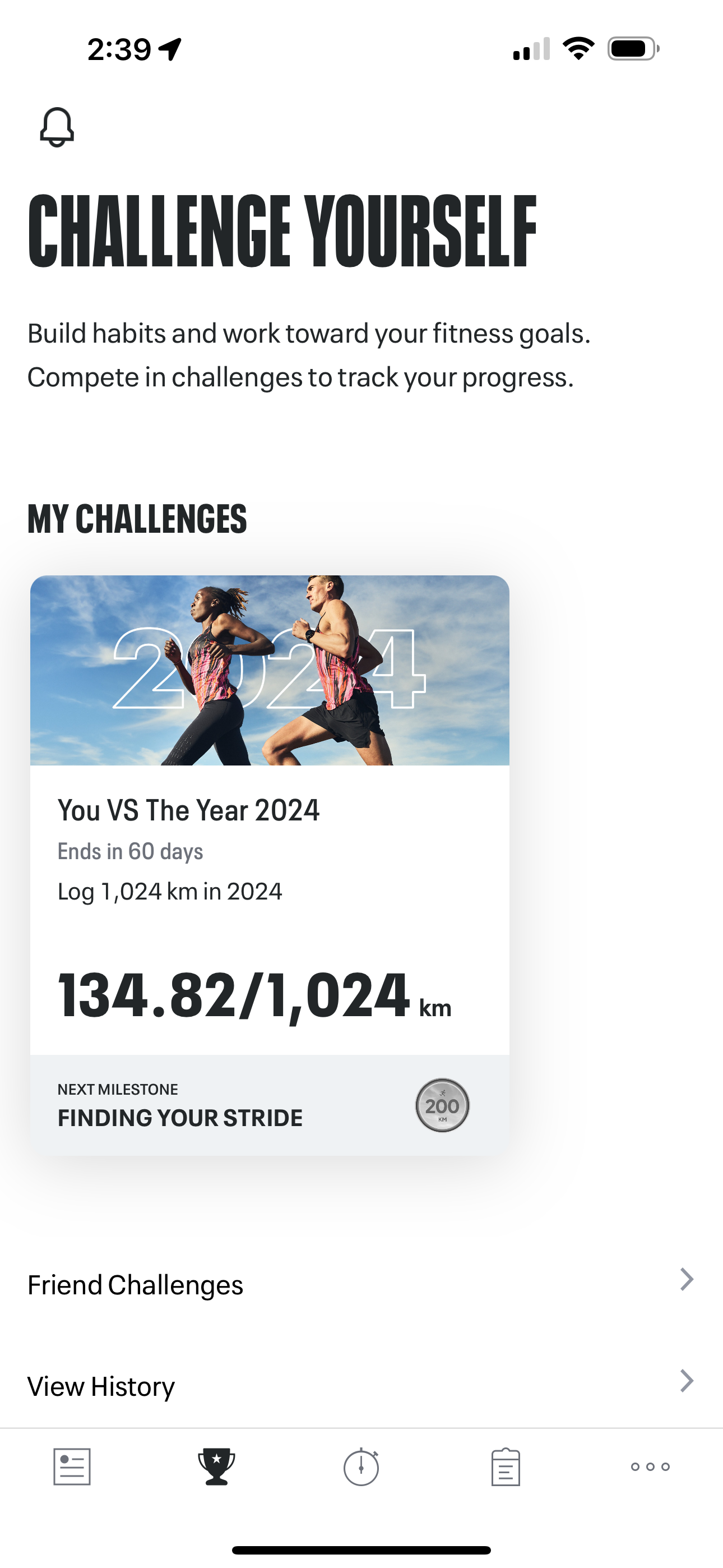Open View History
The height and width of the screenshot is (1568, 723).
pos(361,1386)
